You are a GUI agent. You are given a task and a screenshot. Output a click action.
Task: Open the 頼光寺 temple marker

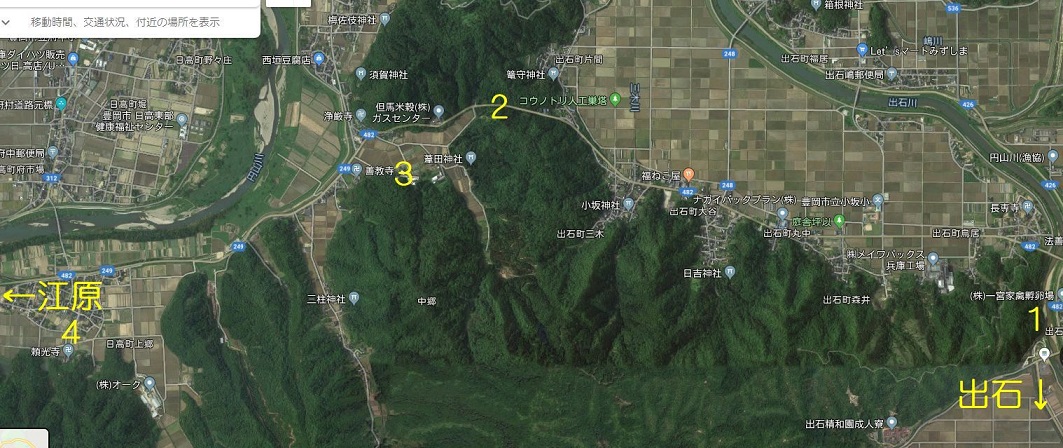coord(68,351)
